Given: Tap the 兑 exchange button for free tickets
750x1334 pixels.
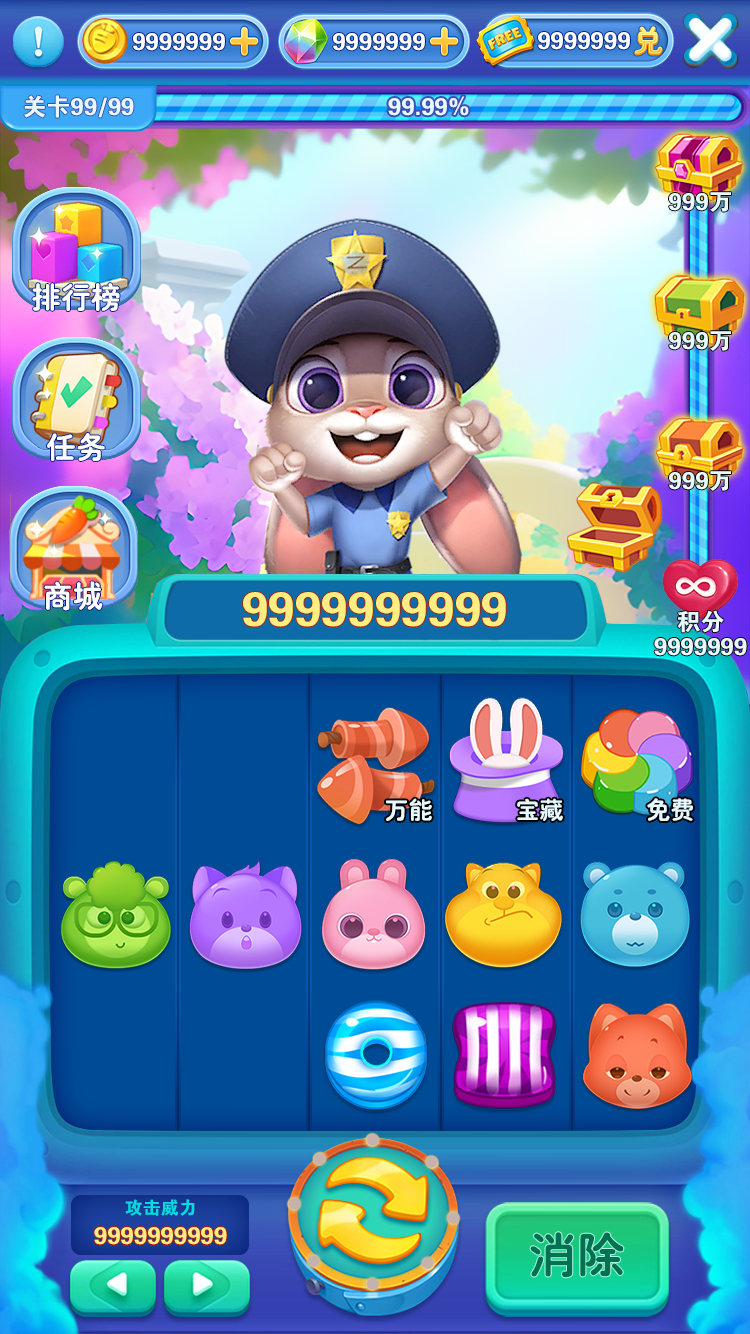Looking at the screenshot, I should tap(649, 41).
